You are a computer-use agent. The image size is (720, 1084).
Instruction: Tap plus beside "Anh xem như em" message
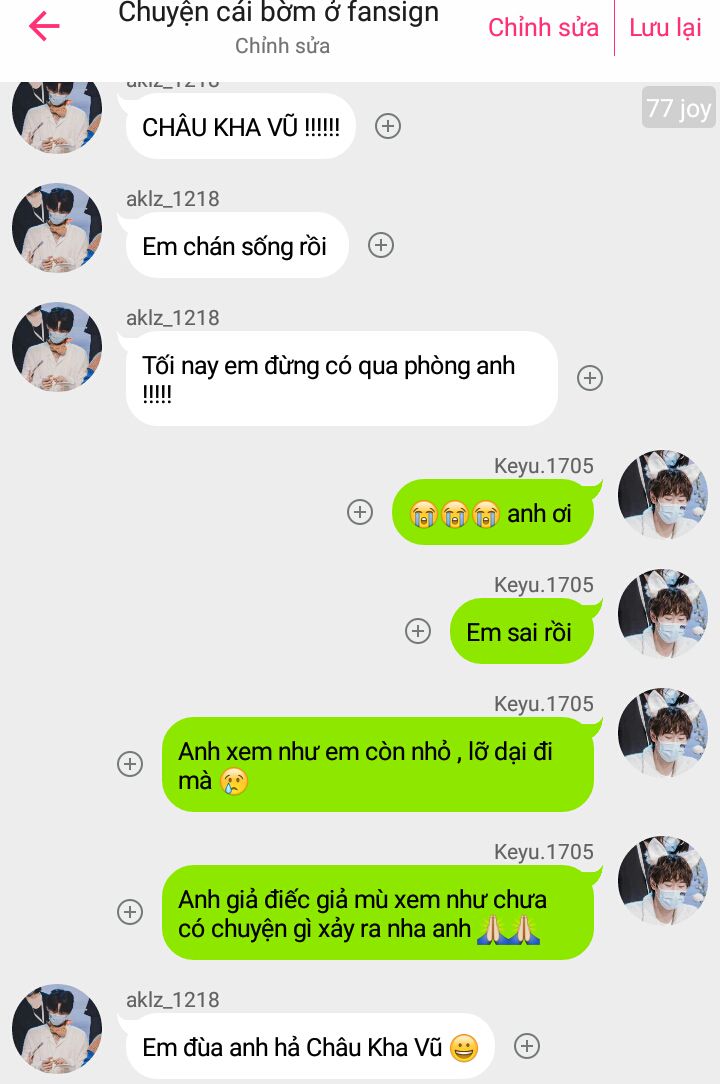pos(130,764)
